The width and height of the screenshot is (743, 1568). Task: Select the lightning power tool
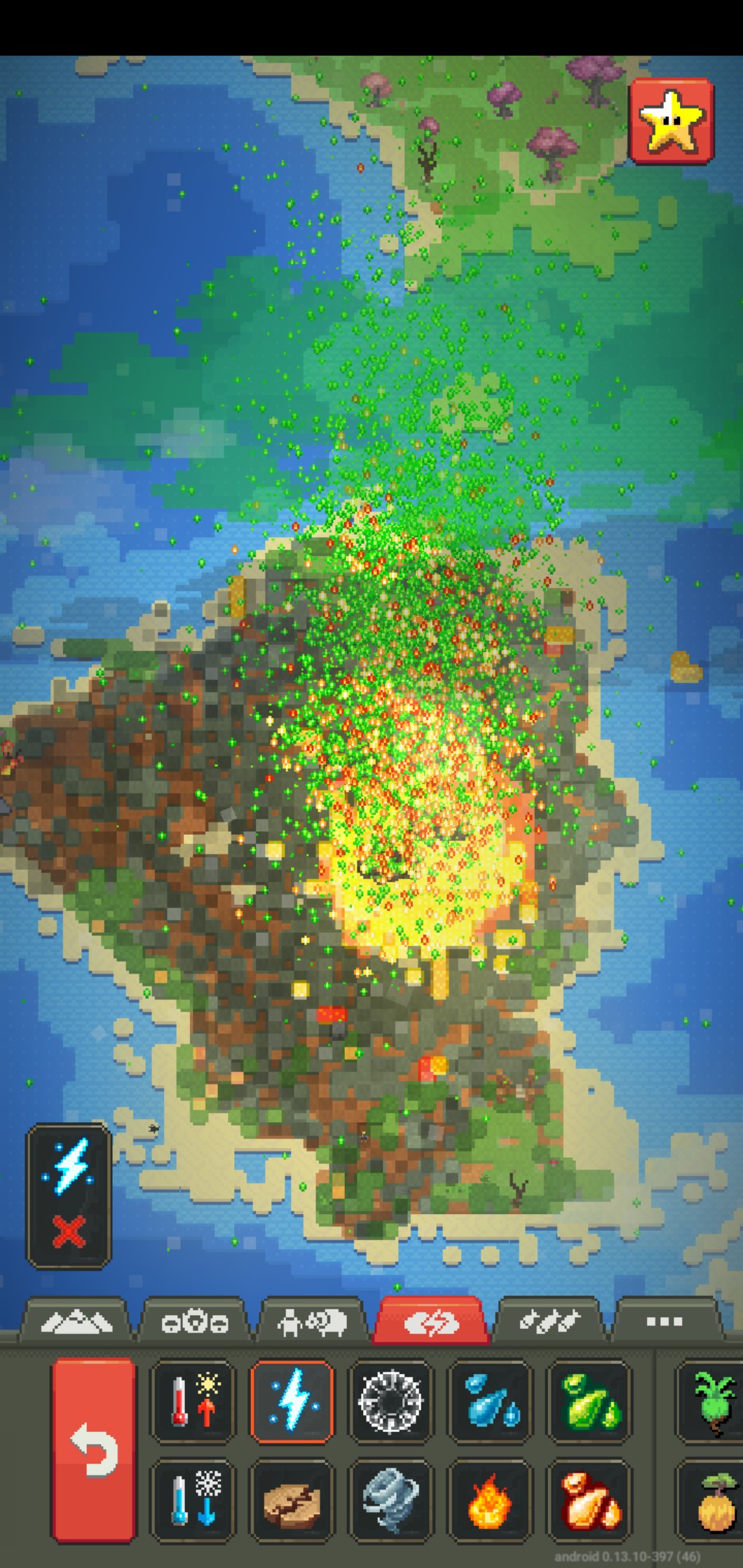(292, 1402)
